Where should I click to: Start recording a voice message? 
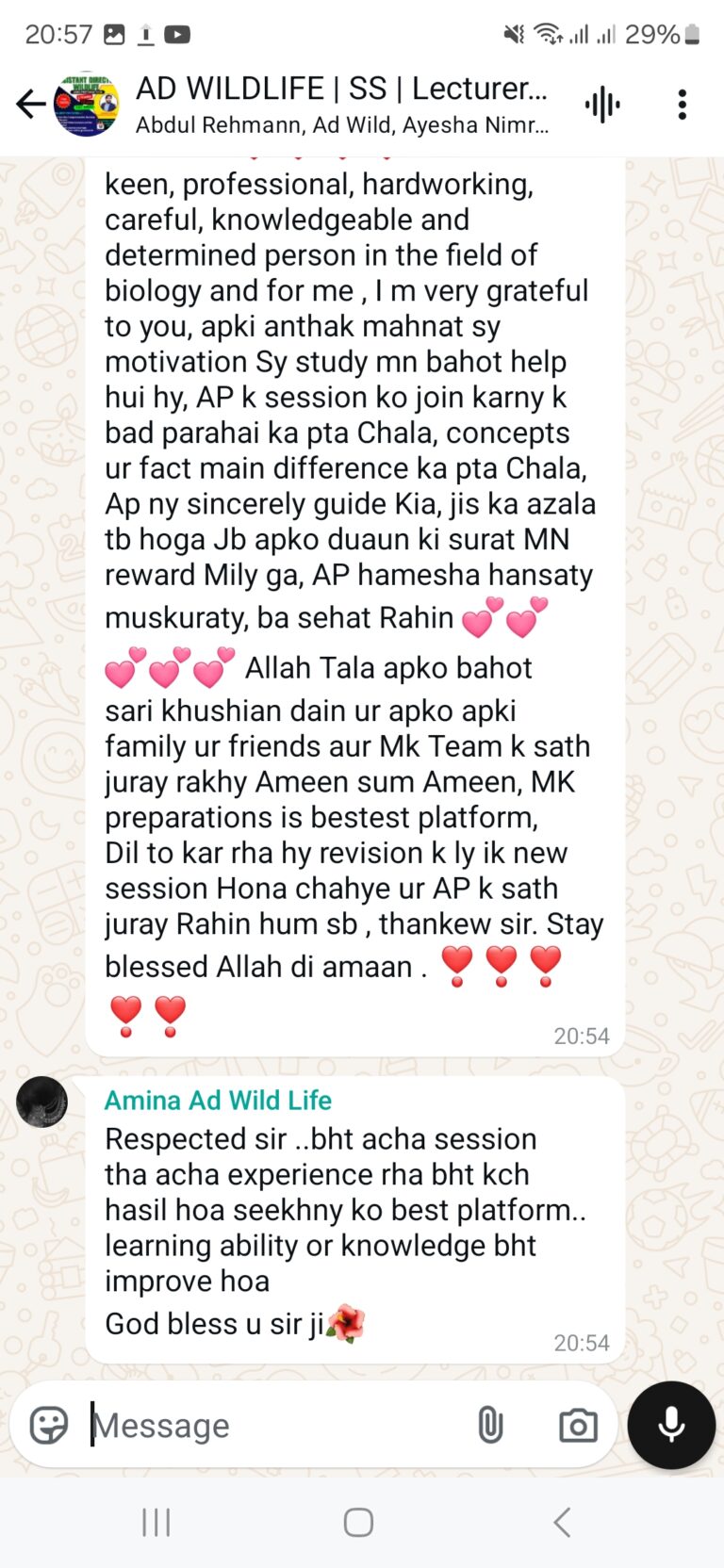[x=670, y=1425]
